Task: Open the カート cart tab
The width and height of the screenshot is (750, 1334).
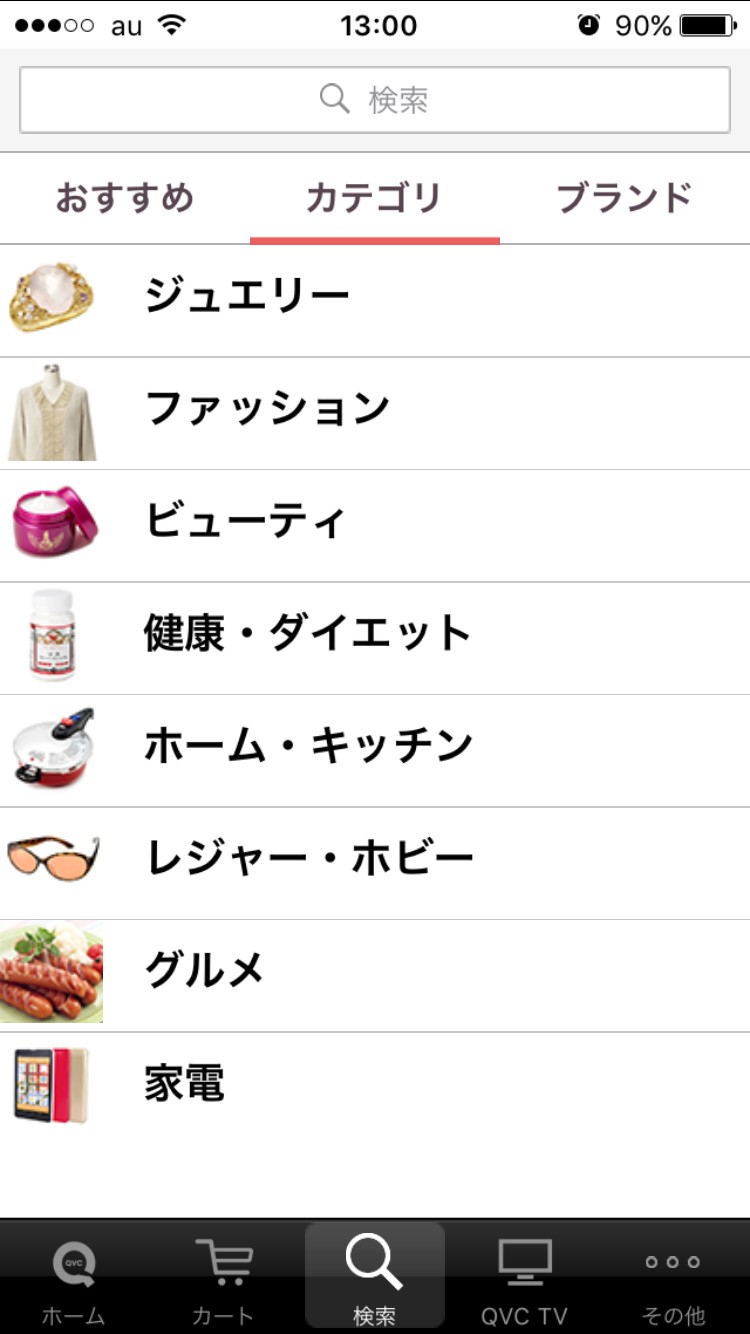Action: pos(223,1278)
